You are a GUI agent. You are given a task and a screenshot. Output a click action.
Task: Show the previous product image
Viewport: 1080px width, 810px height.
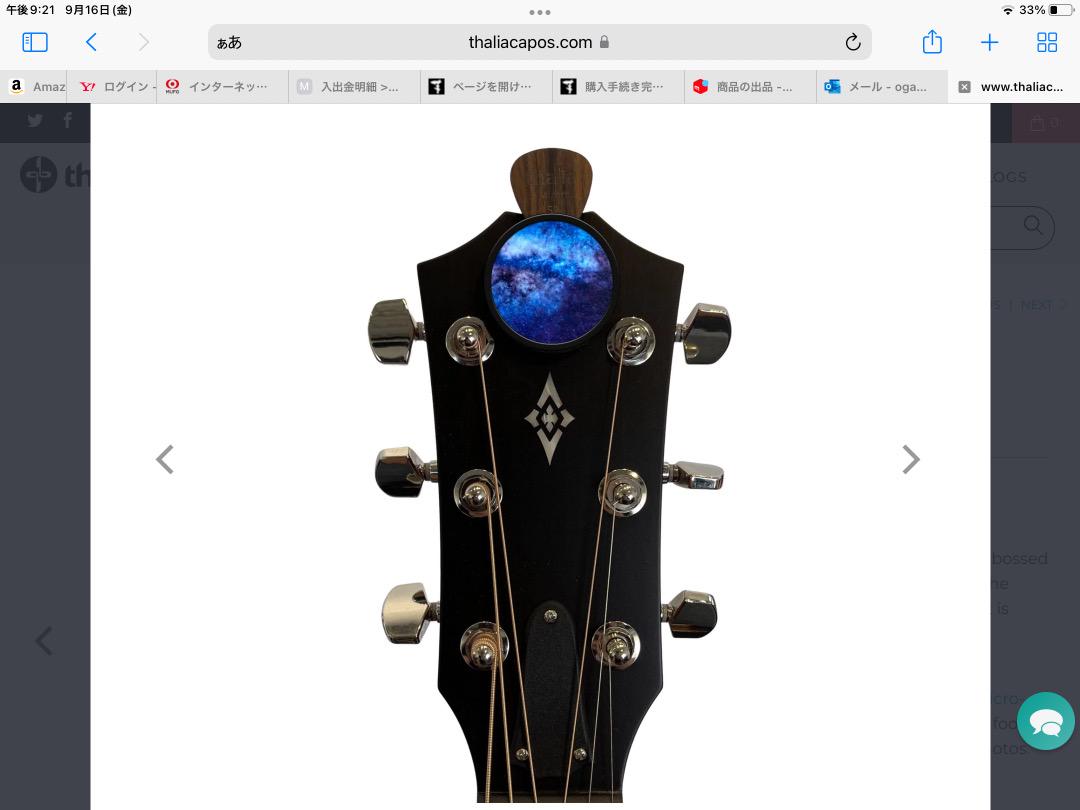click(x=165, y=459)
